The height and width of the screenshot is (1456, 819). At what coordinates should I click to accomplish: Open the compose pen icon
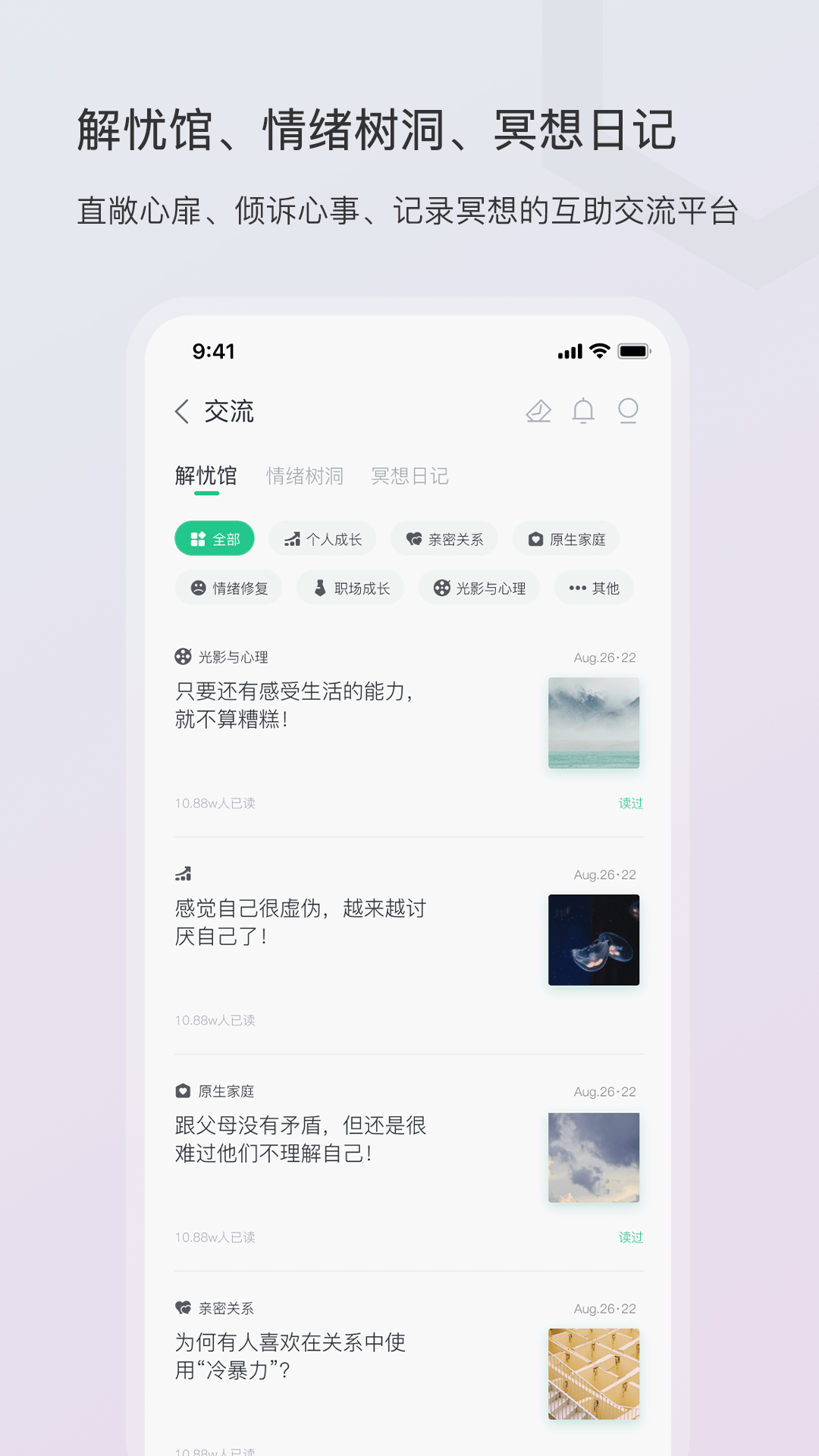tap(539, 410)
